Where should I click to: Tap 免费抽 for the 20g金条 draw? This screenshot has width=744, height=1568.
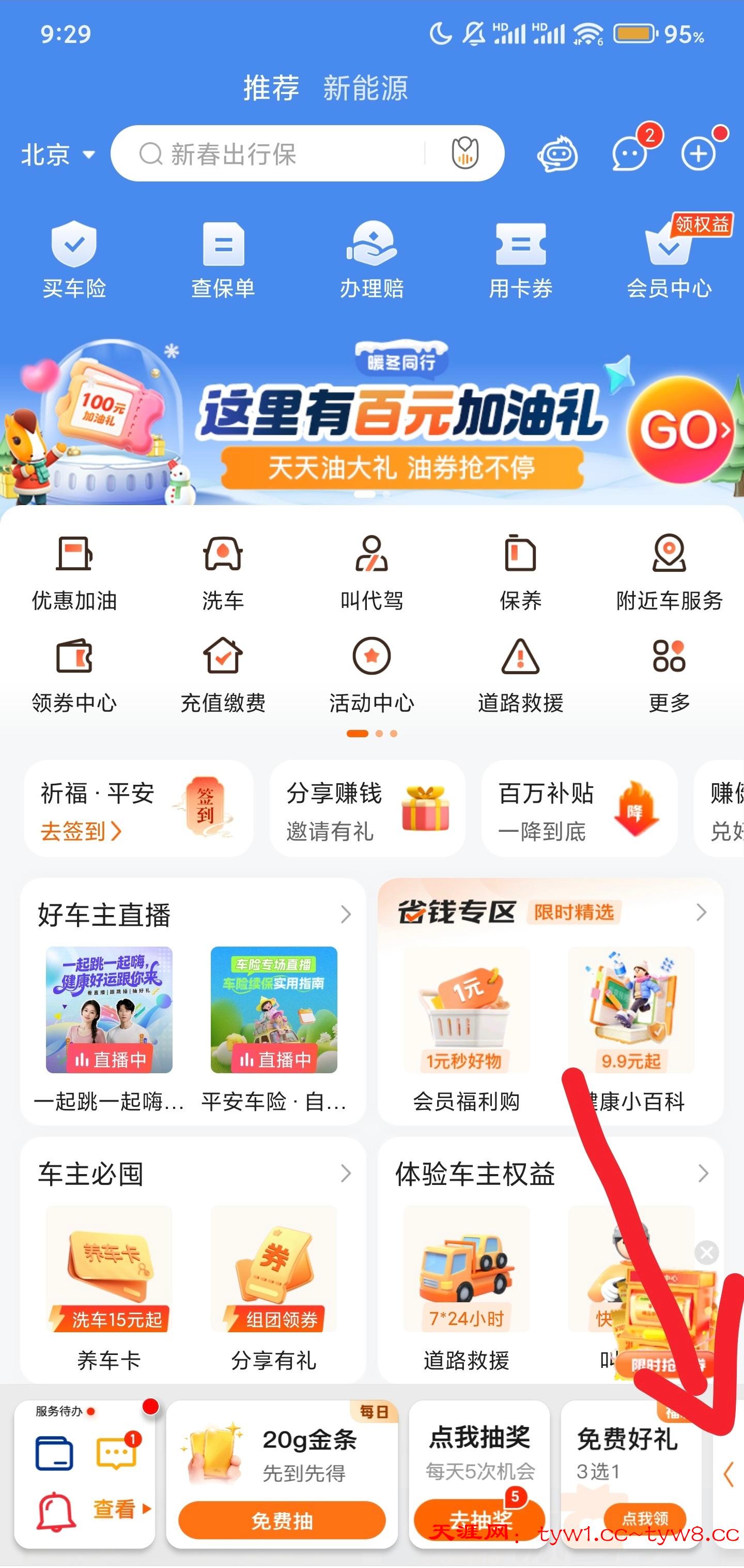[282, 1520]
